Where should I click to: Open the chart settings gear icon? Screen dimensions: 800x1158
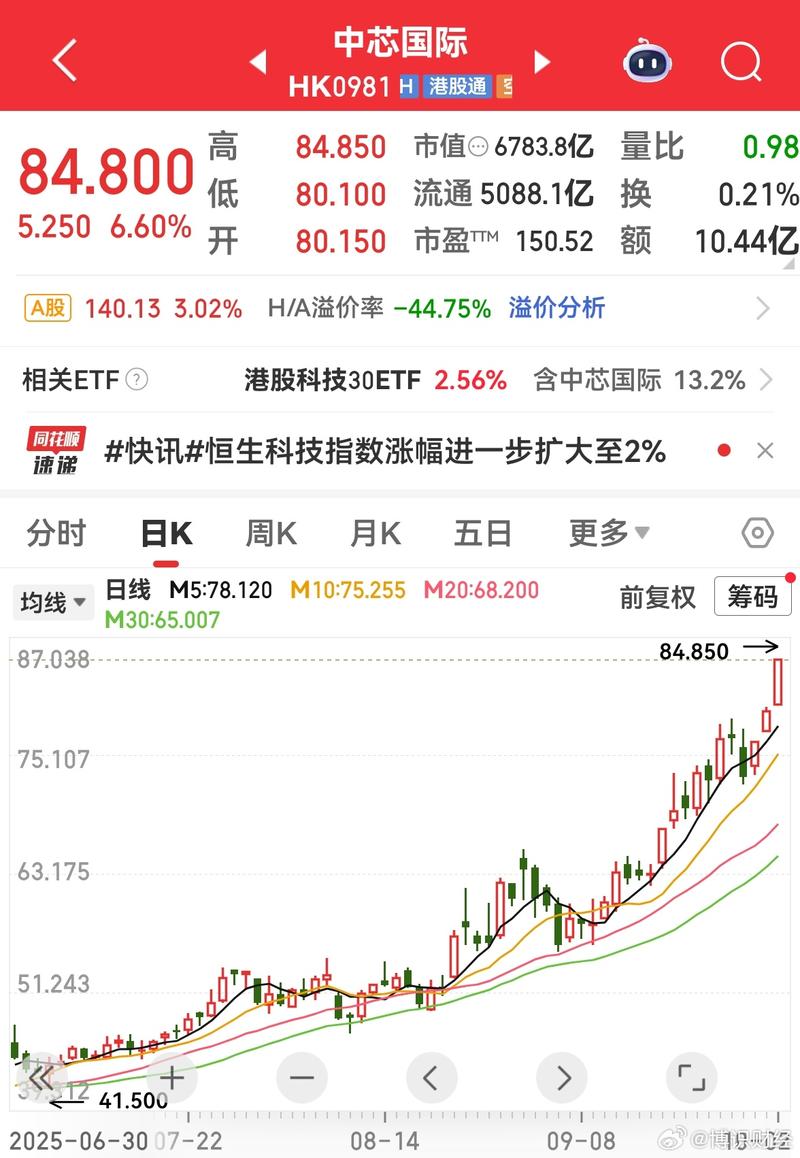[x=756, y=533]
